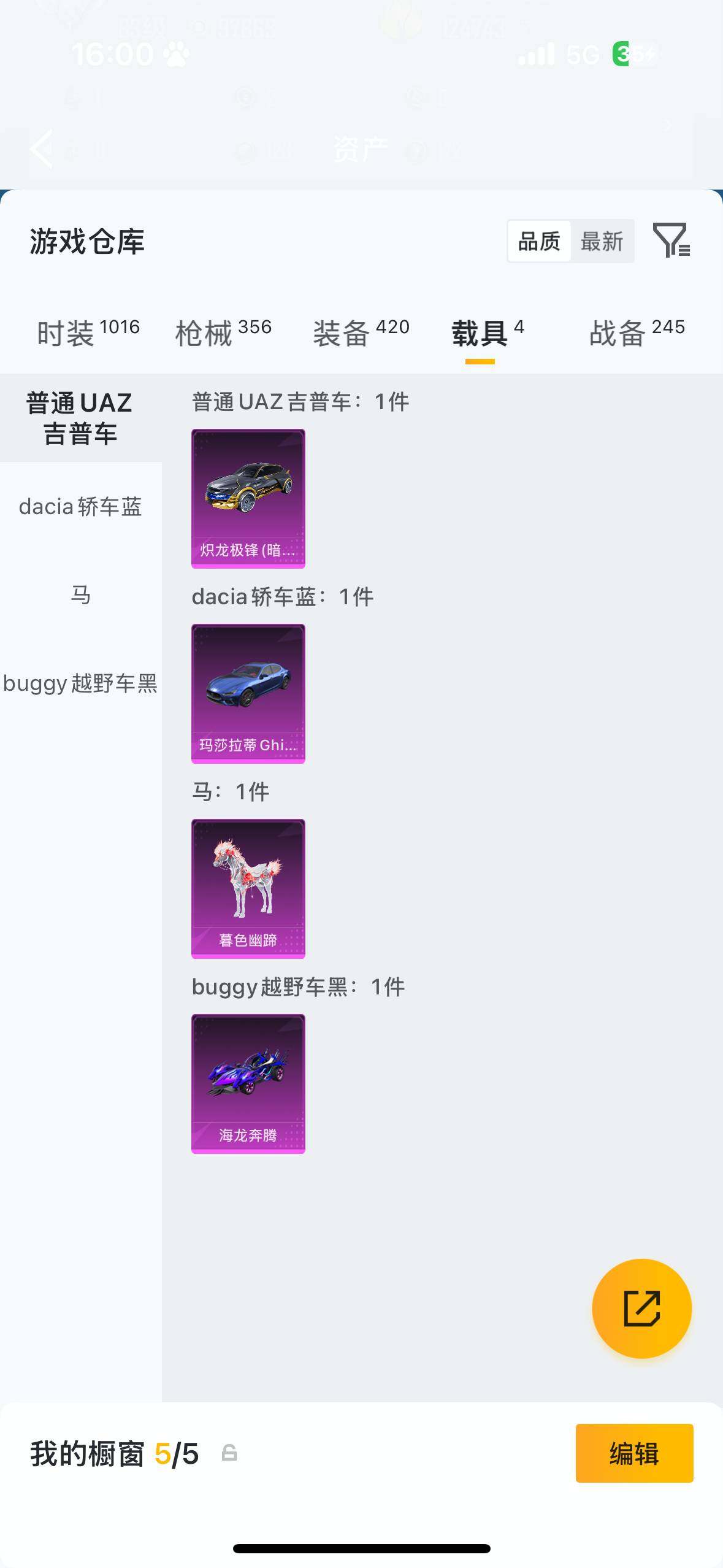Select the dacia 轿车蓝 sidebar category
Viewport: 723px width, 1568px height.
click(x=80, y=508)
